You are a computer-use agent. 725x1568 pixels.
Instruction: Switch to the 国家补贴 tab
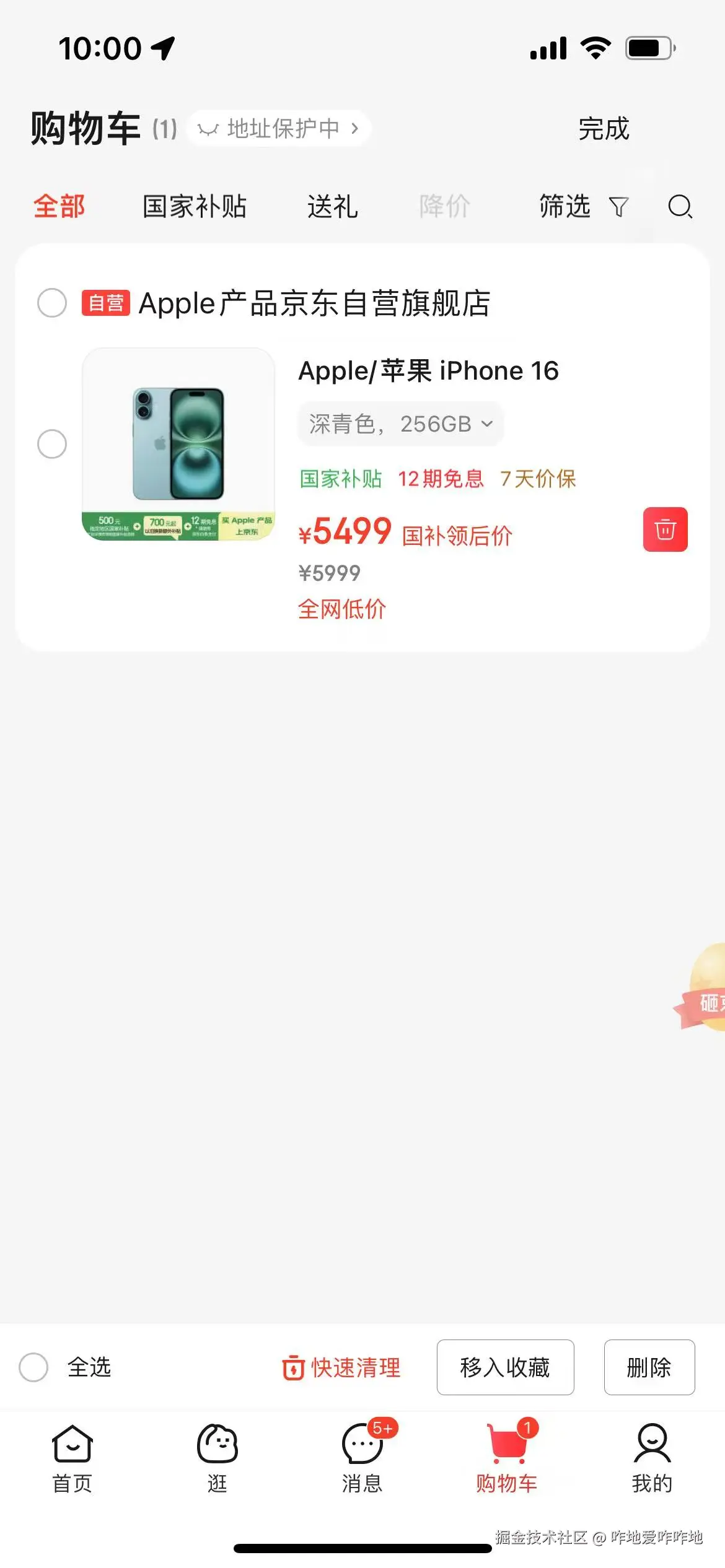(x=194, y=207)
